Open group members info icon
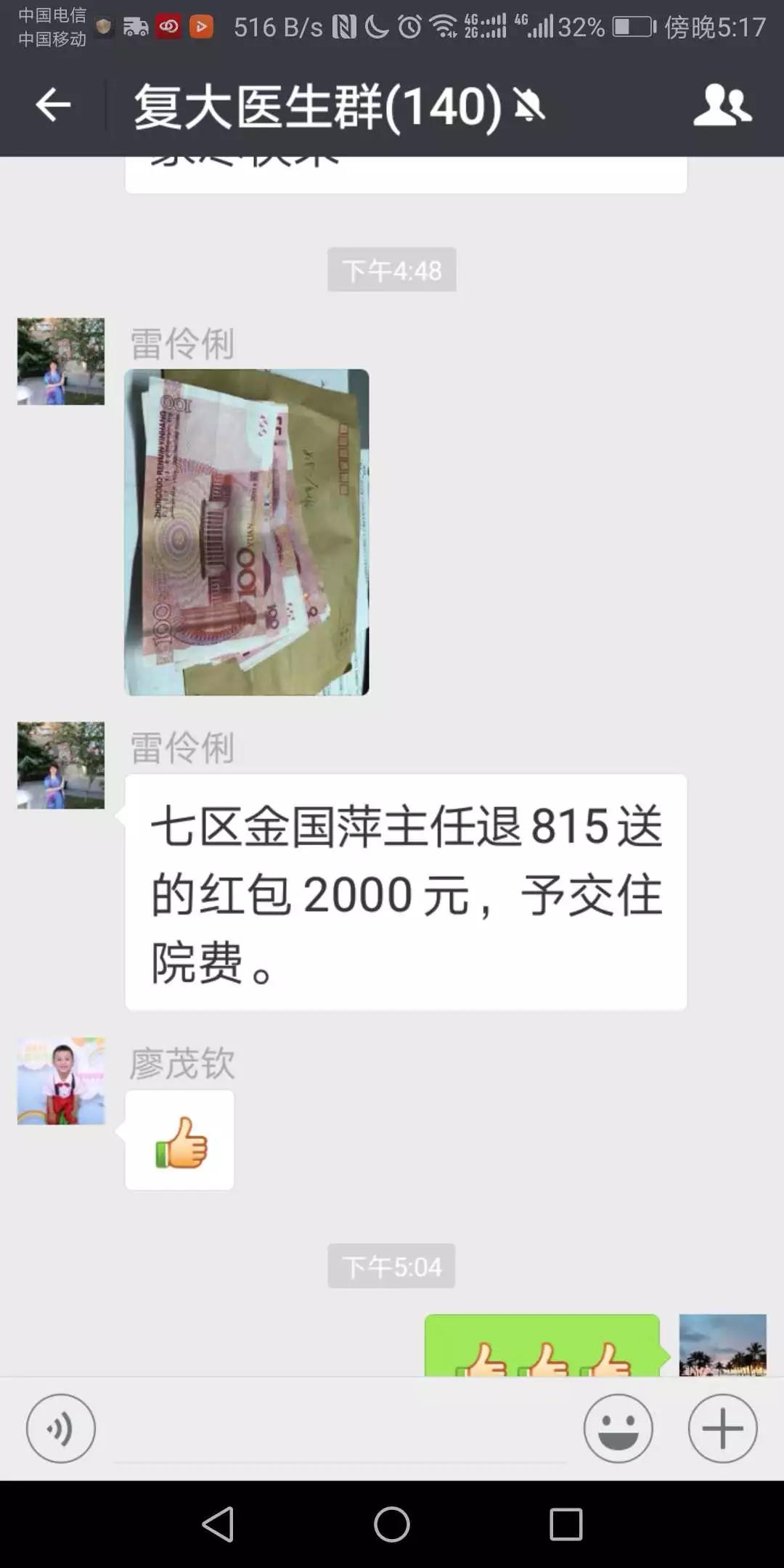784x1568 pixels. point(722,106)
